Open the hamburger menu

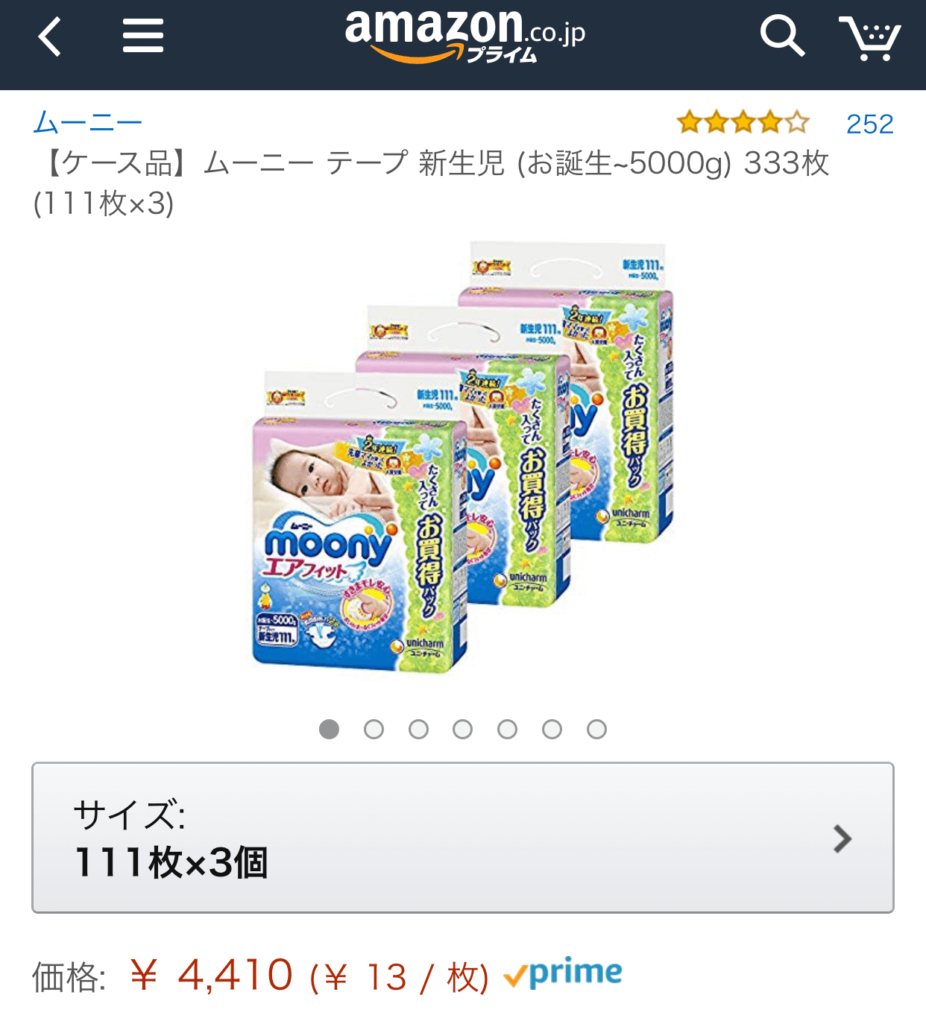pyautogui.click(x=143, y=38)
